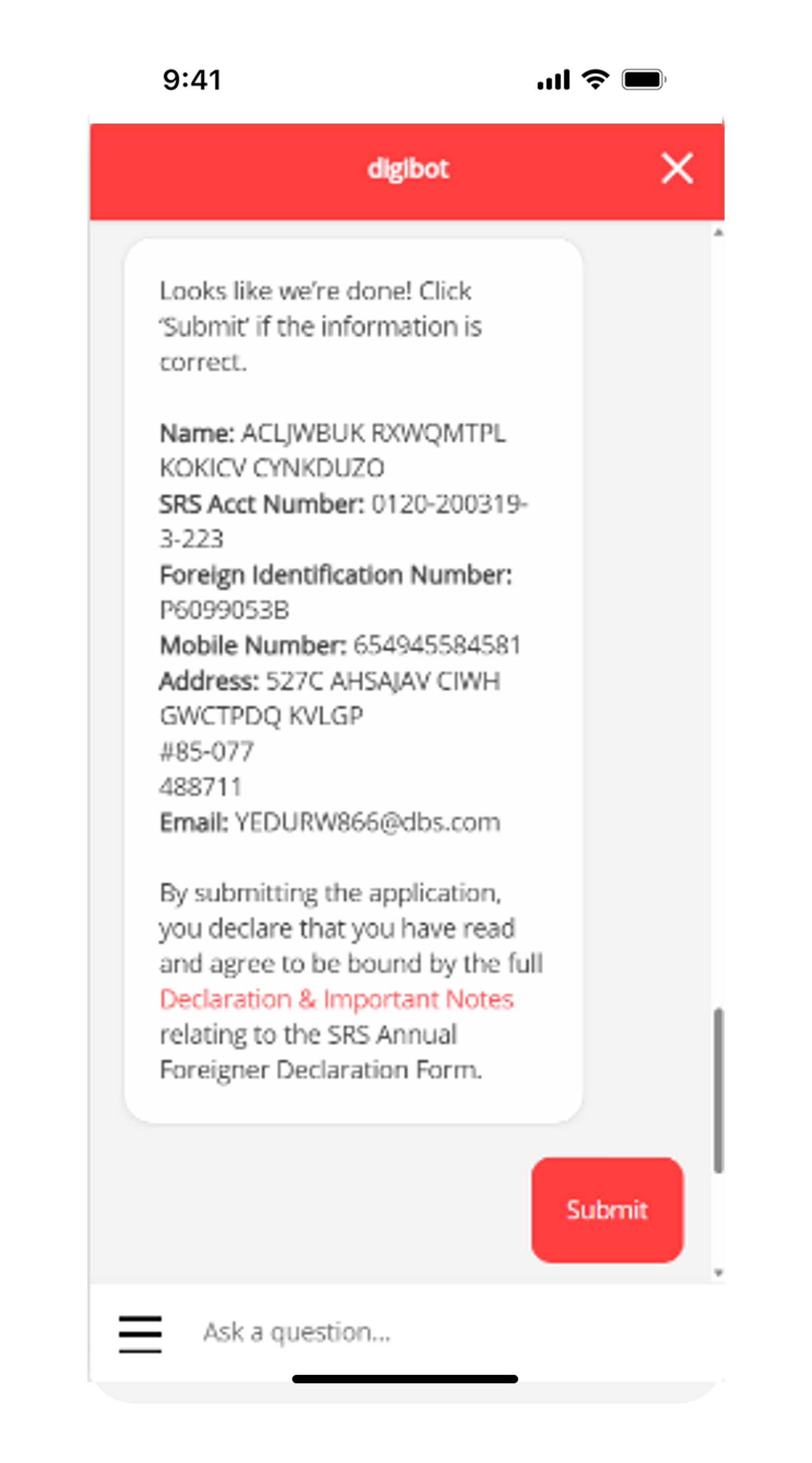Image resolution: width=812 pixels, height=1463 pixels.
Task: Submit the SRS declaration information
Action: pyautogui.click(x=607, y=1209)
